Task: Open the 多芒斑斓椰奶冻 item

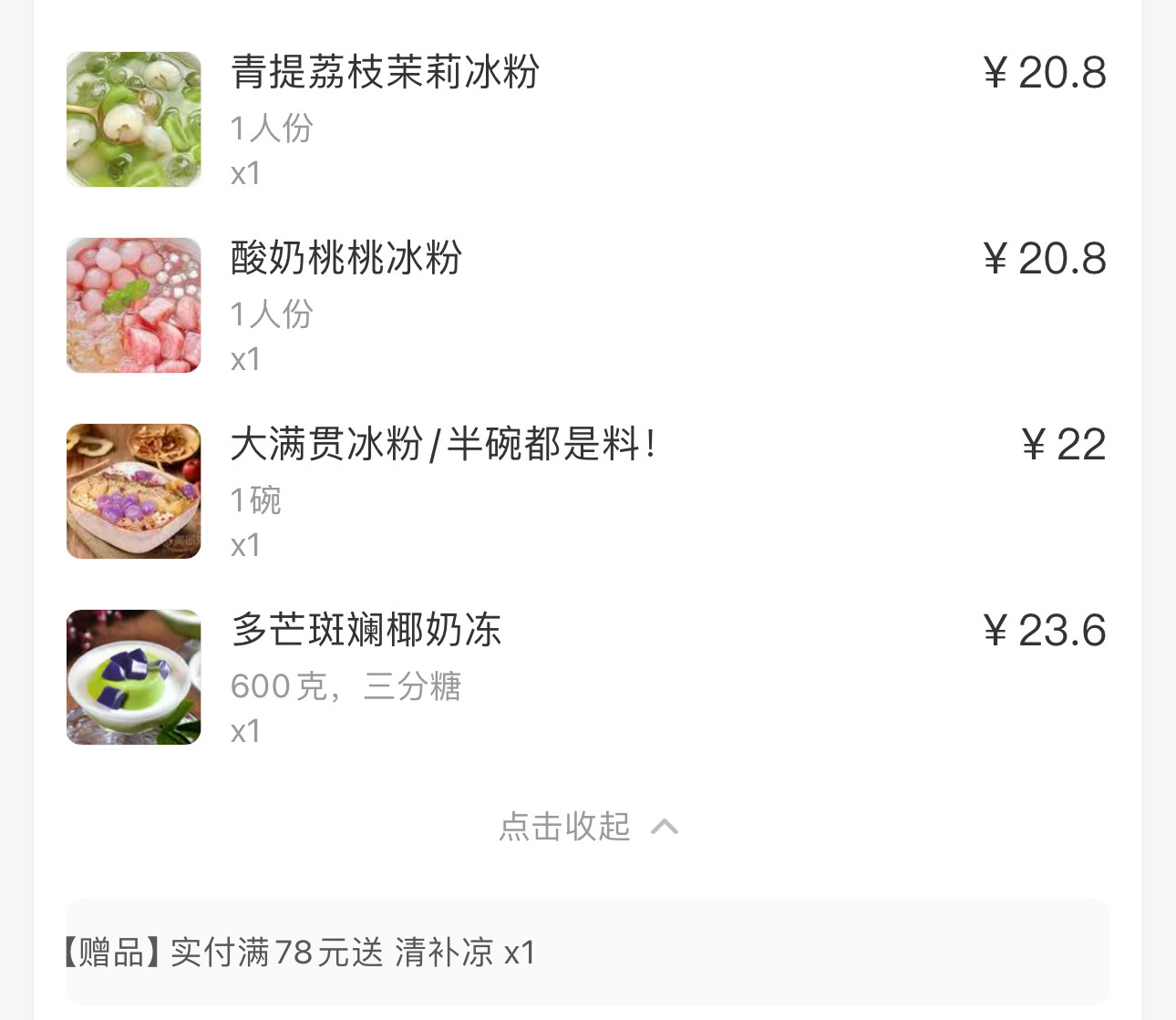Action: point(366,631)
